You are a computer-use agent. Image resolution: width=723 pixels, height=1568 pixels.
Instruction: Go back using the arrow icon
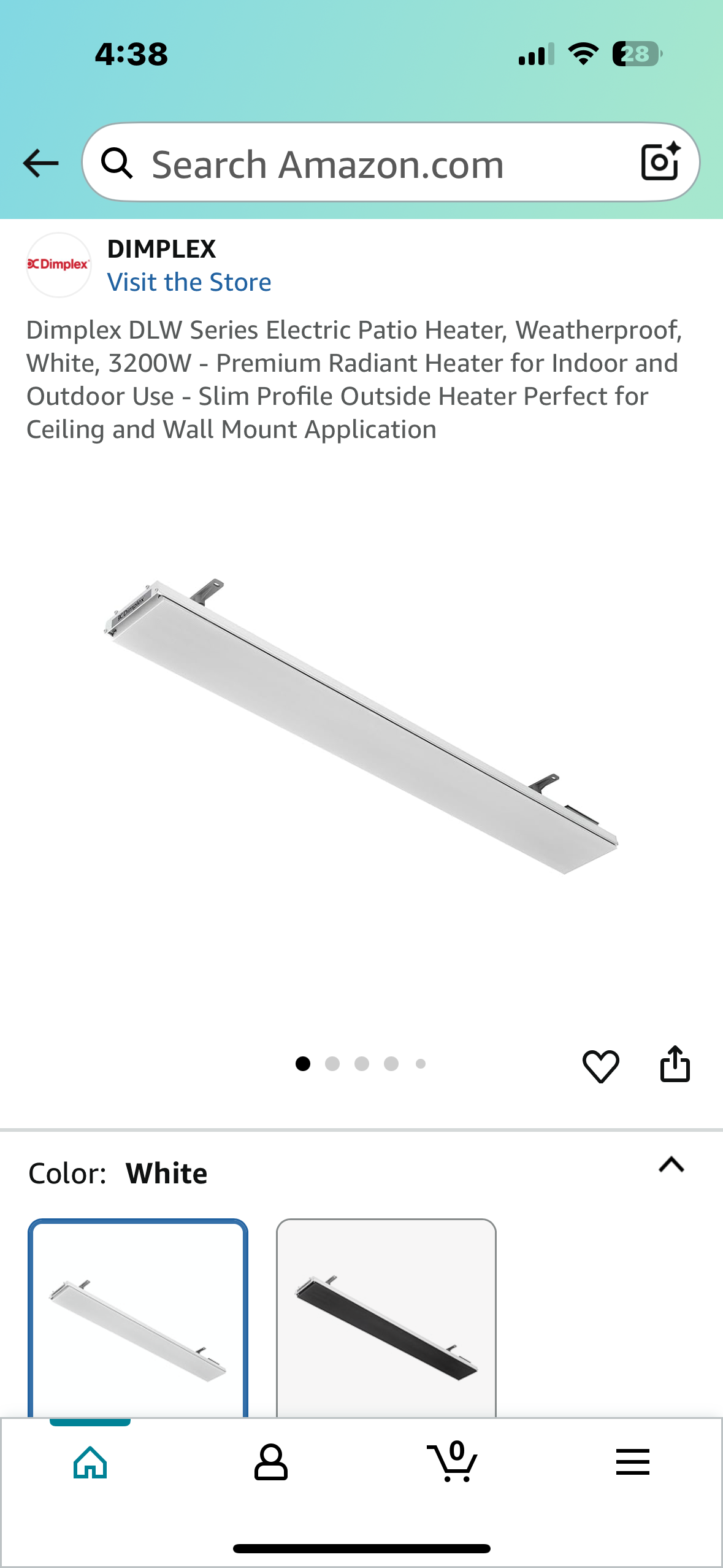coord(40,163)
